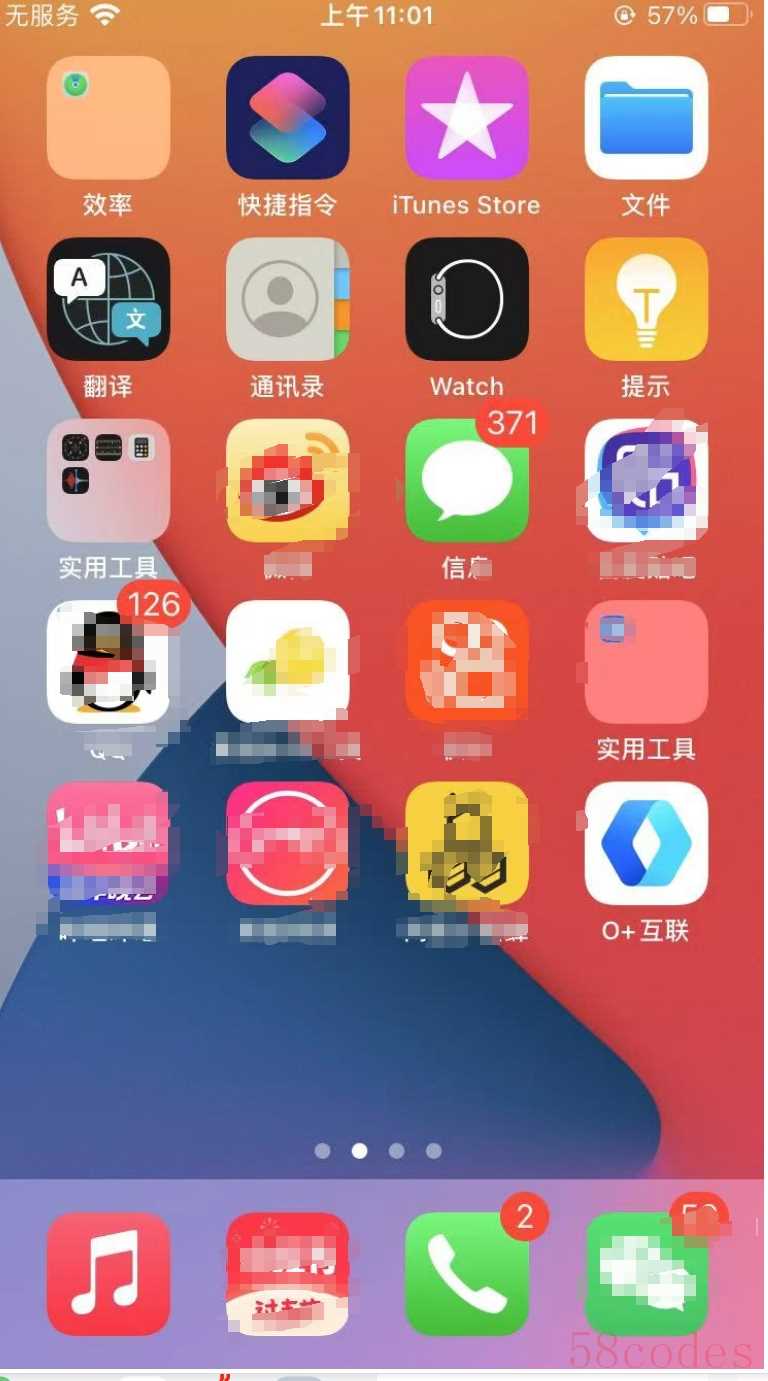Launch the 翻译 Translate app
768x1381 pixels.
pos(108,299)
